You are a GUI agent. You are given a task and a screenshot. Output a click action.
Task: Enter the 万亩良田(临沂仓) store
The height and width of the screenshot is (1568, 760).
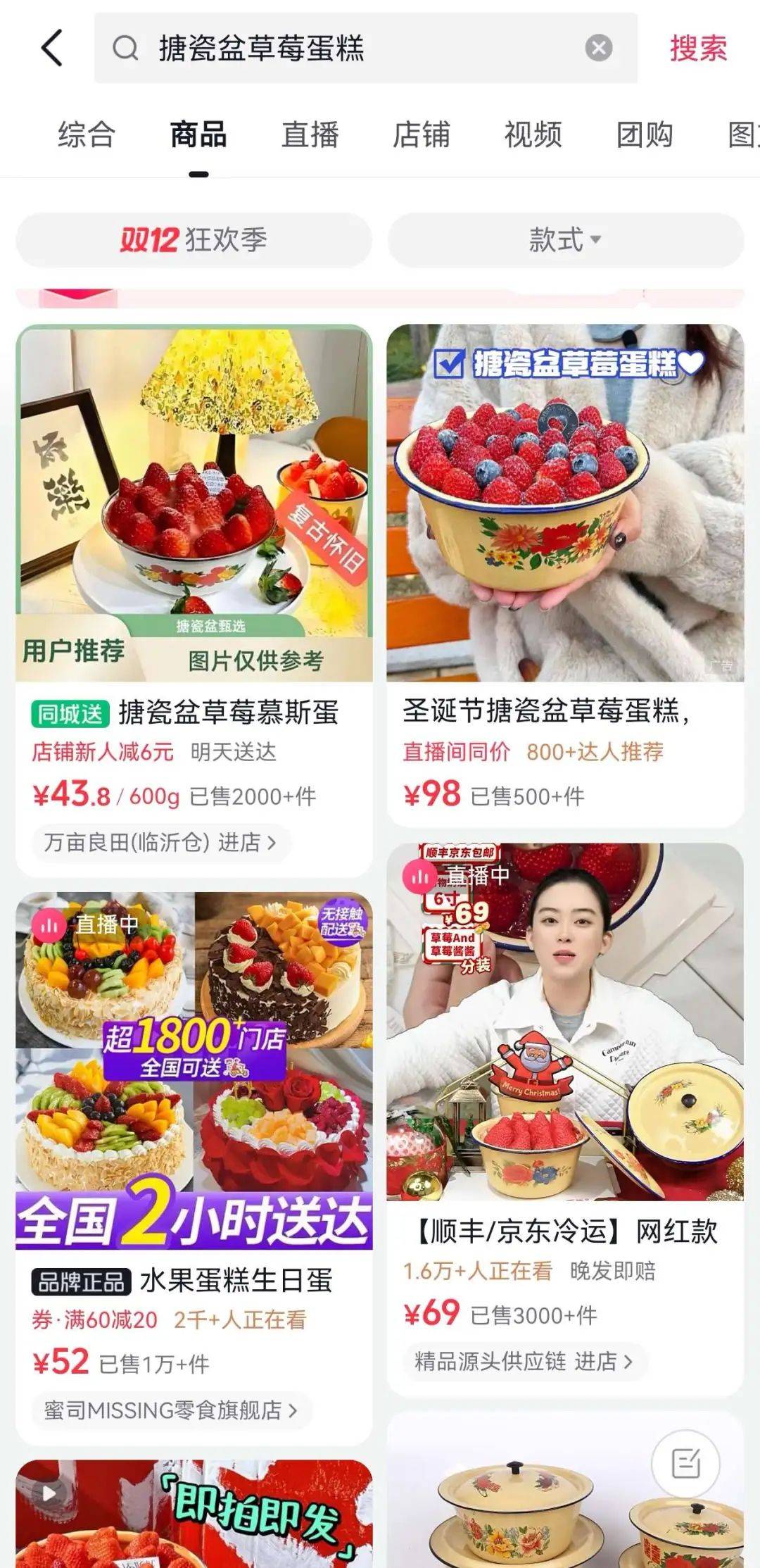tap(160, 842)
